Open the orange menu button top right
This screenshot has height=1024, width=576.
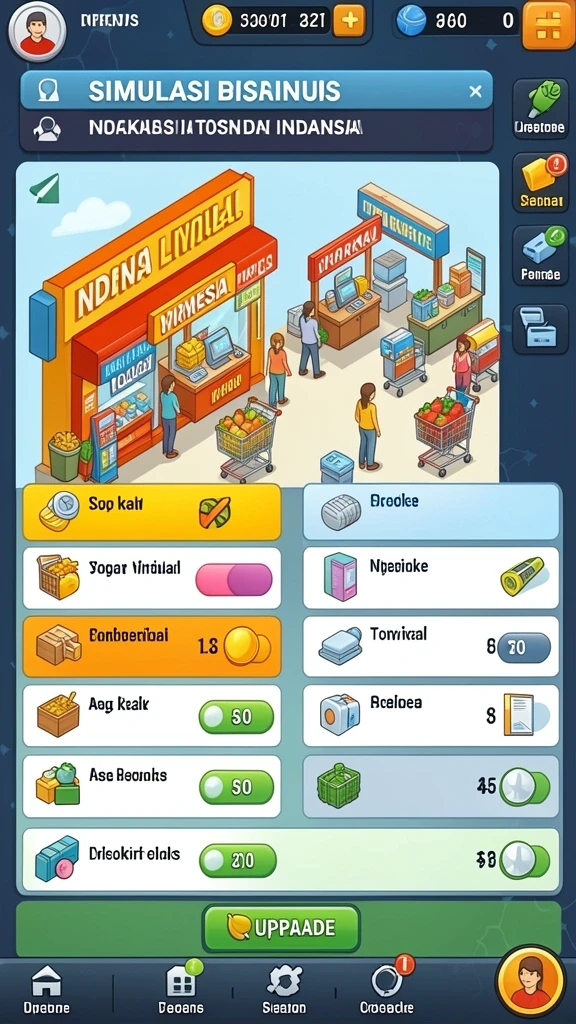tap(549, 25)
